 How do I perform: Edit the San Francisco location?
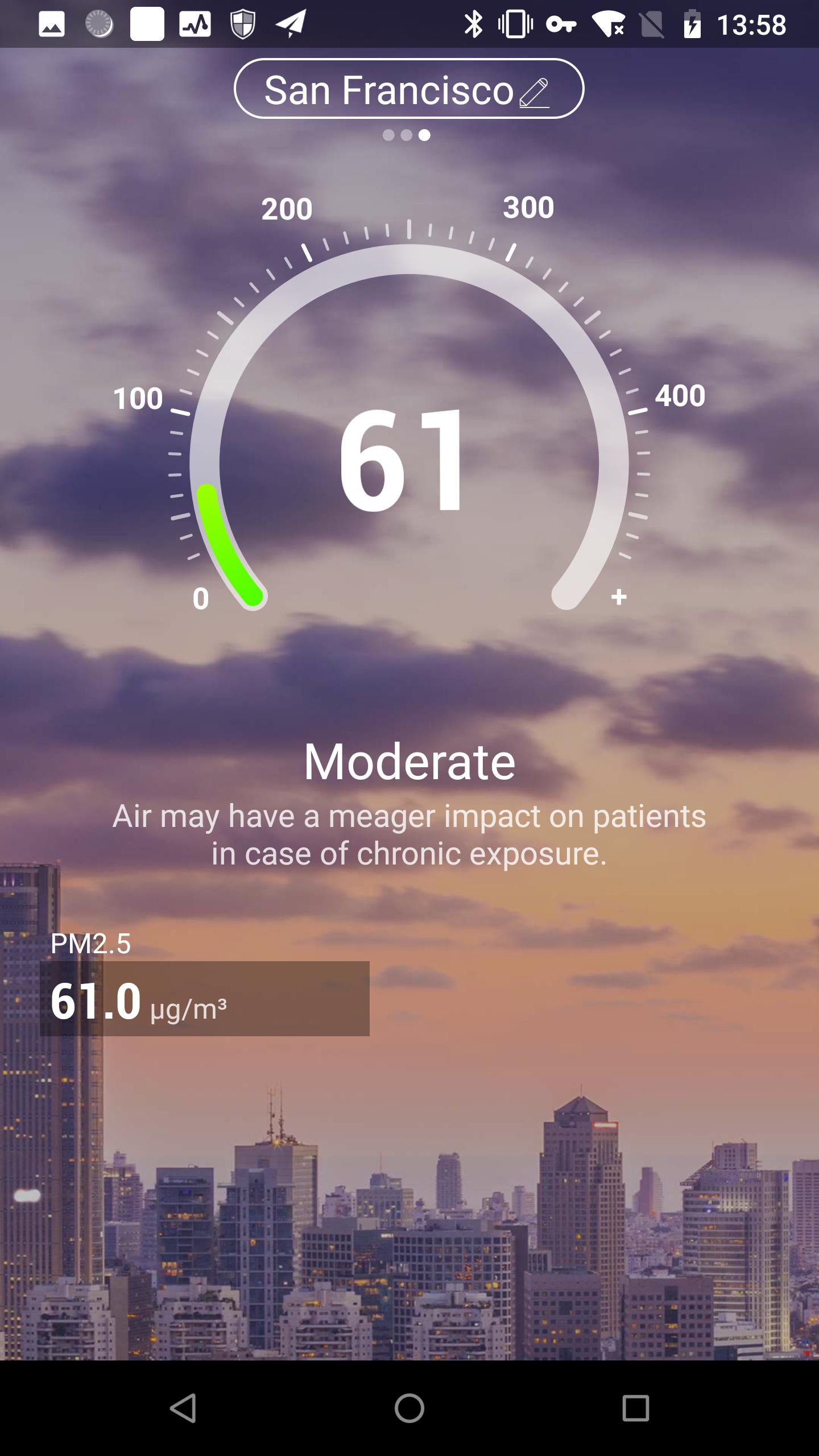click(533, 92)
